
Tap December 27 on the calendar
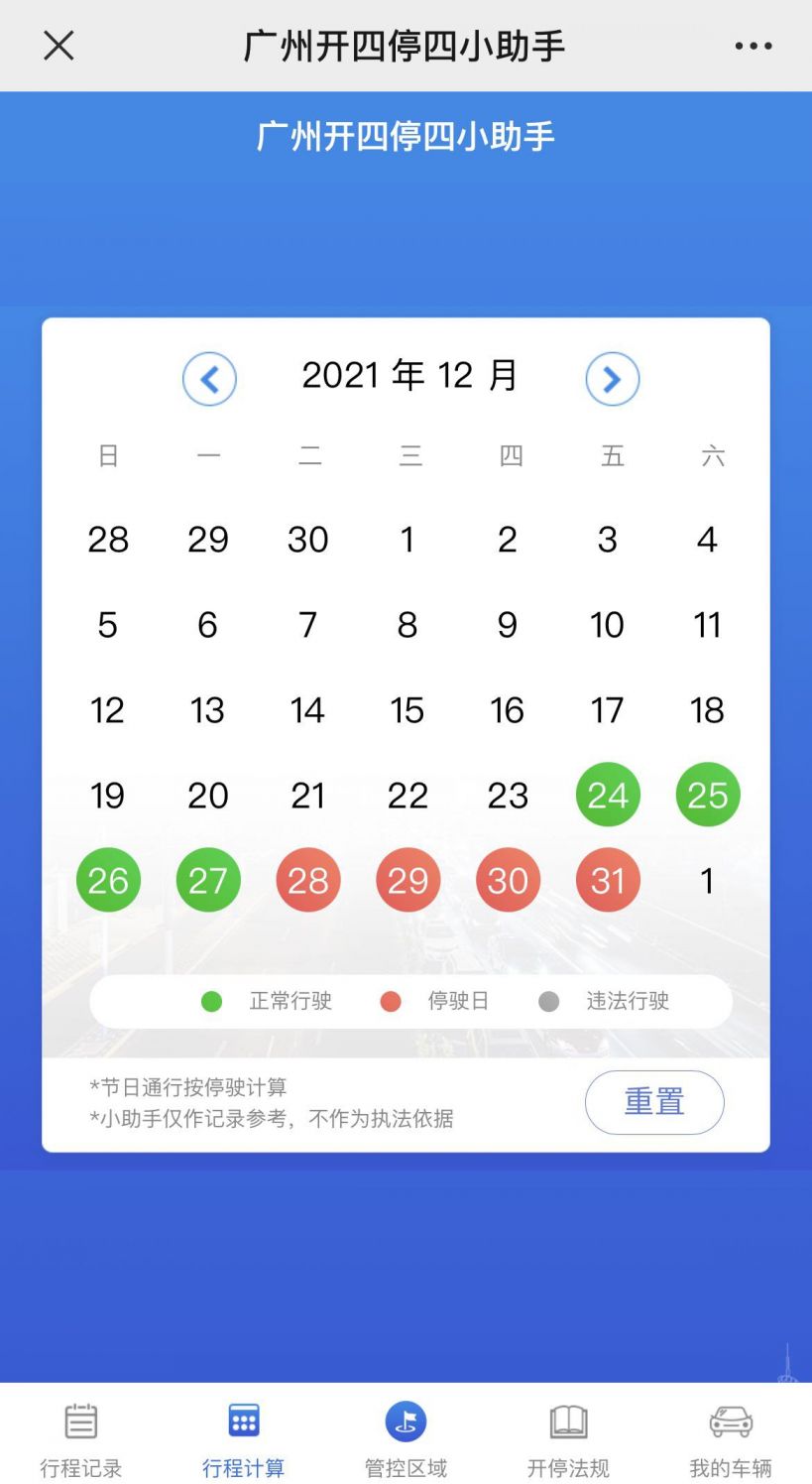tap(208, 880)
